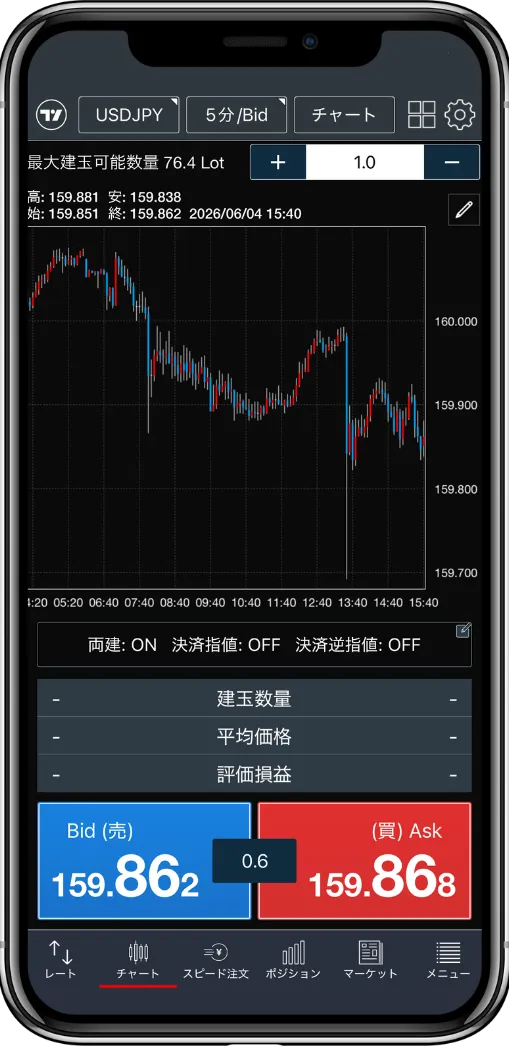Open the 5分/Bid timeframe selector
Screen dimensions: 509x1047
point(236,115)
